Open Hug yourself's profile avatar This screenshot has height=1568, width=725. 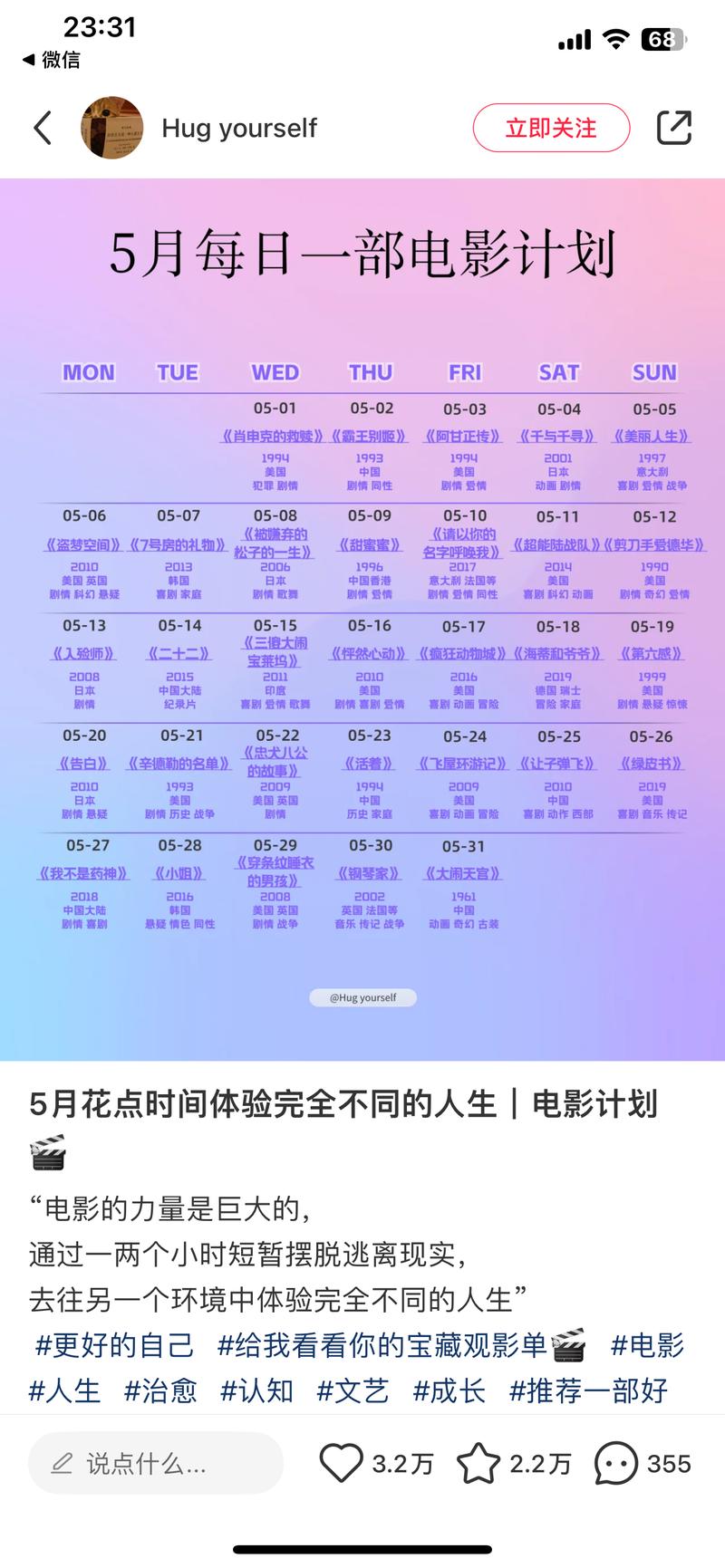click(112, 128)
